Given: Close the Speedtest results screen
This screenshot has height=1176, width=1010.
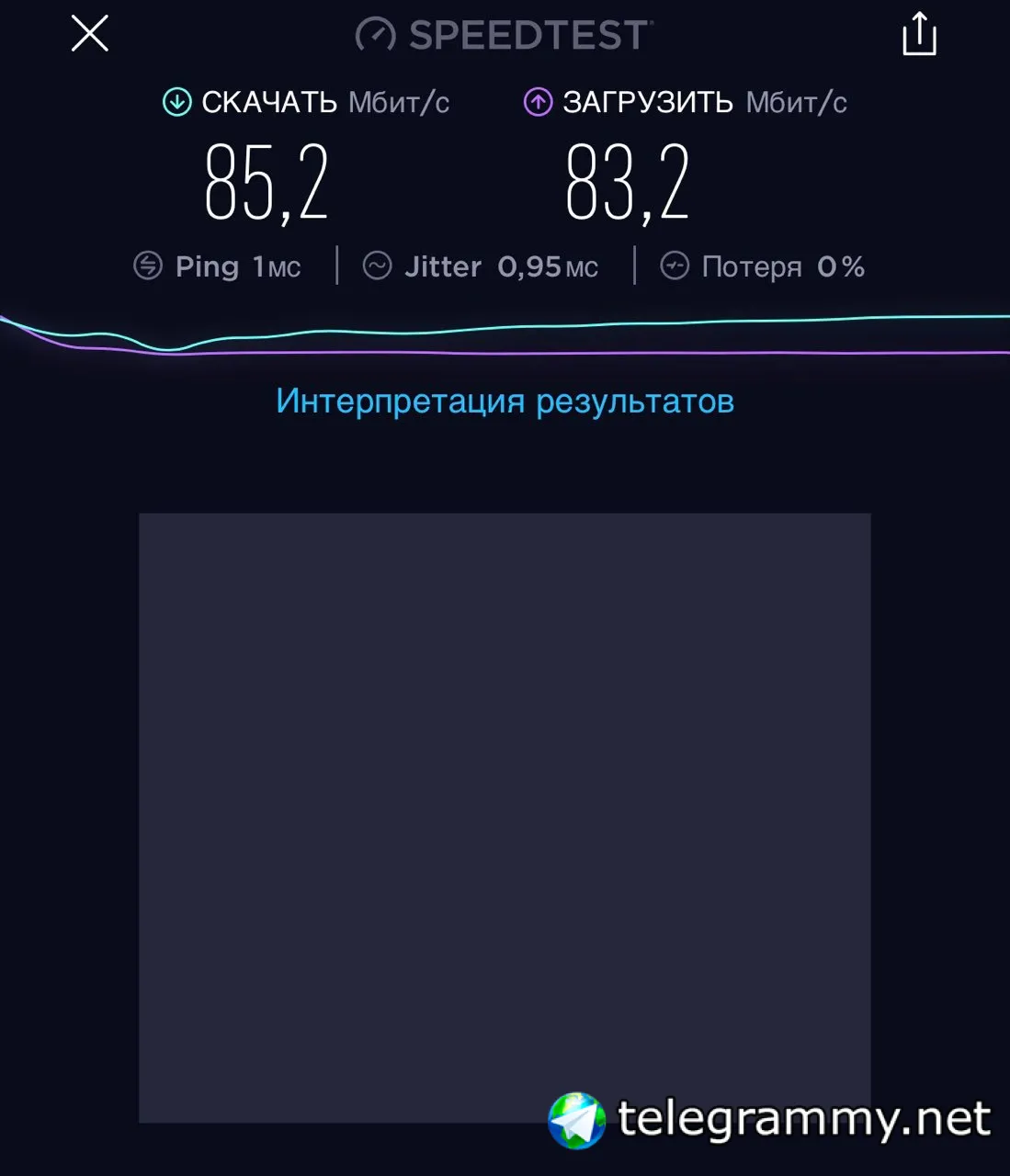Looking at the screenshot, I should pyautogui.click(x=90, y=34).
